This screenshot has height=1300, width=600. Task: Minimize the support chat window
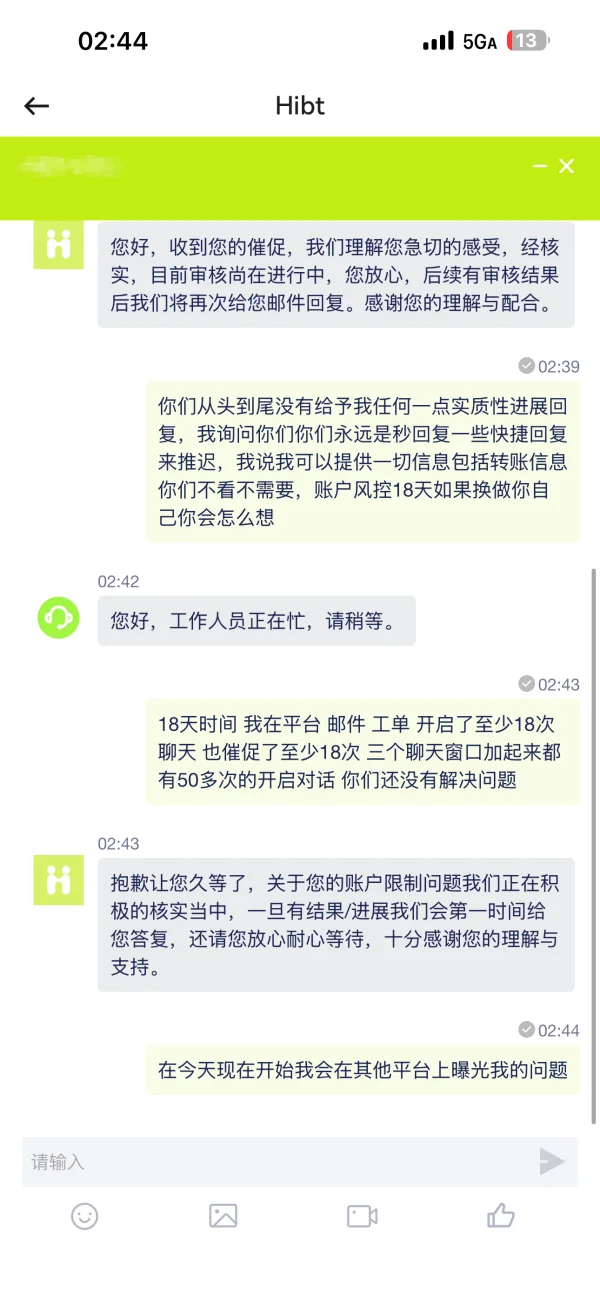click(x=540, y=166)
